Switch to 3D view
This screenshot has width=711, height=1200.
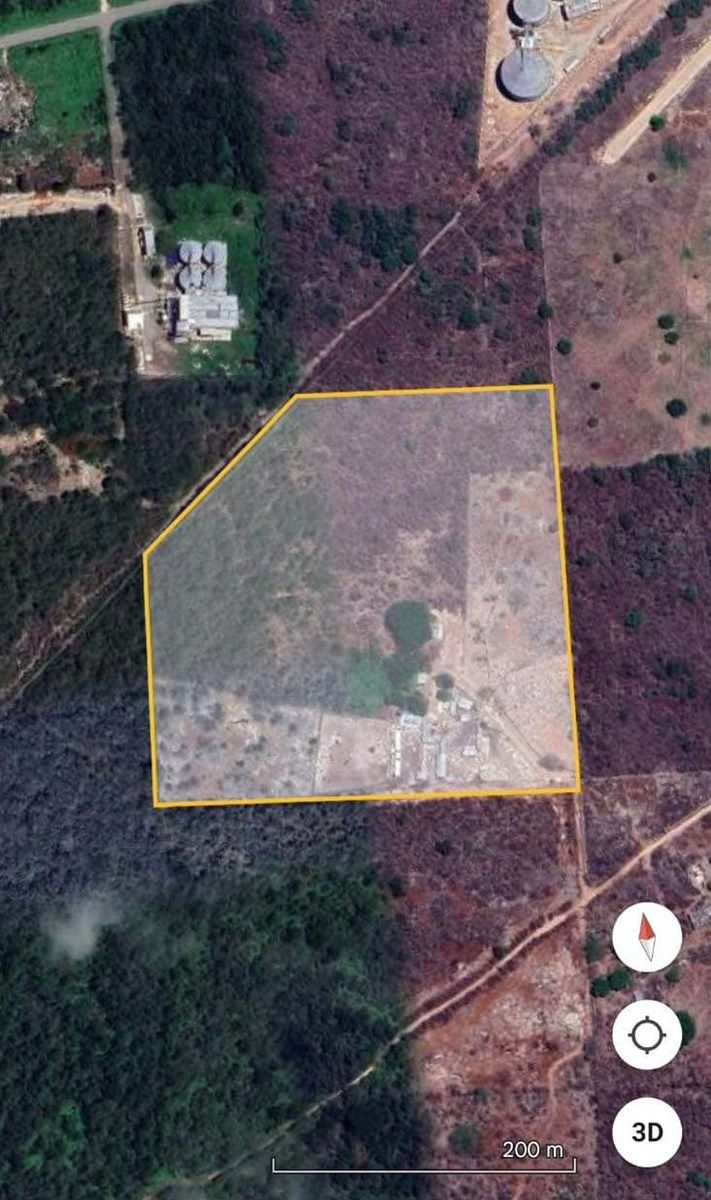pos(647,1132)
